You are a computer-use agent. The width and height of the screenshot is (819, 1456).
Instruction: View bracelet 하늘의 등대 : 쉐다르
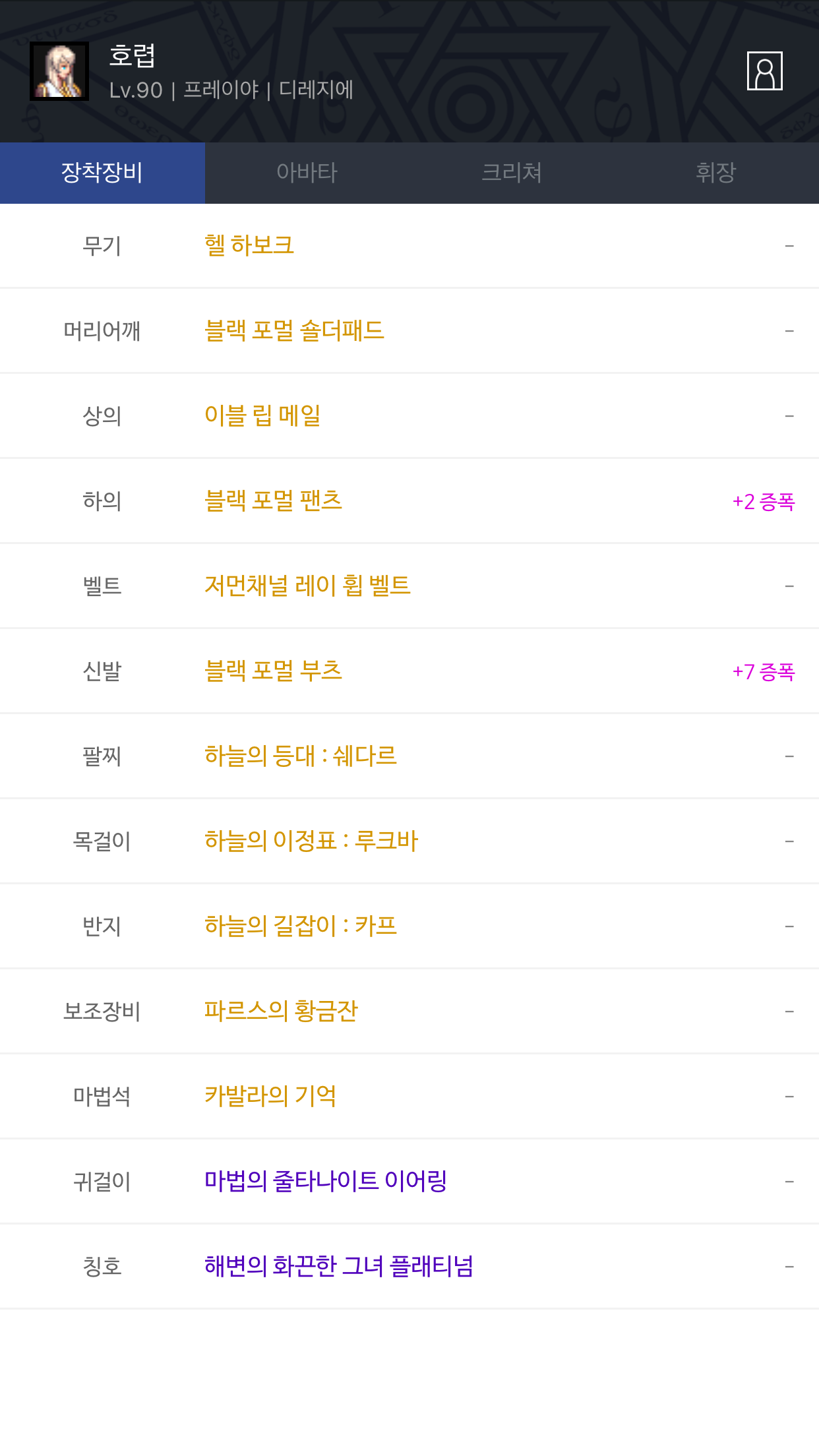click(x=301, y=756)
